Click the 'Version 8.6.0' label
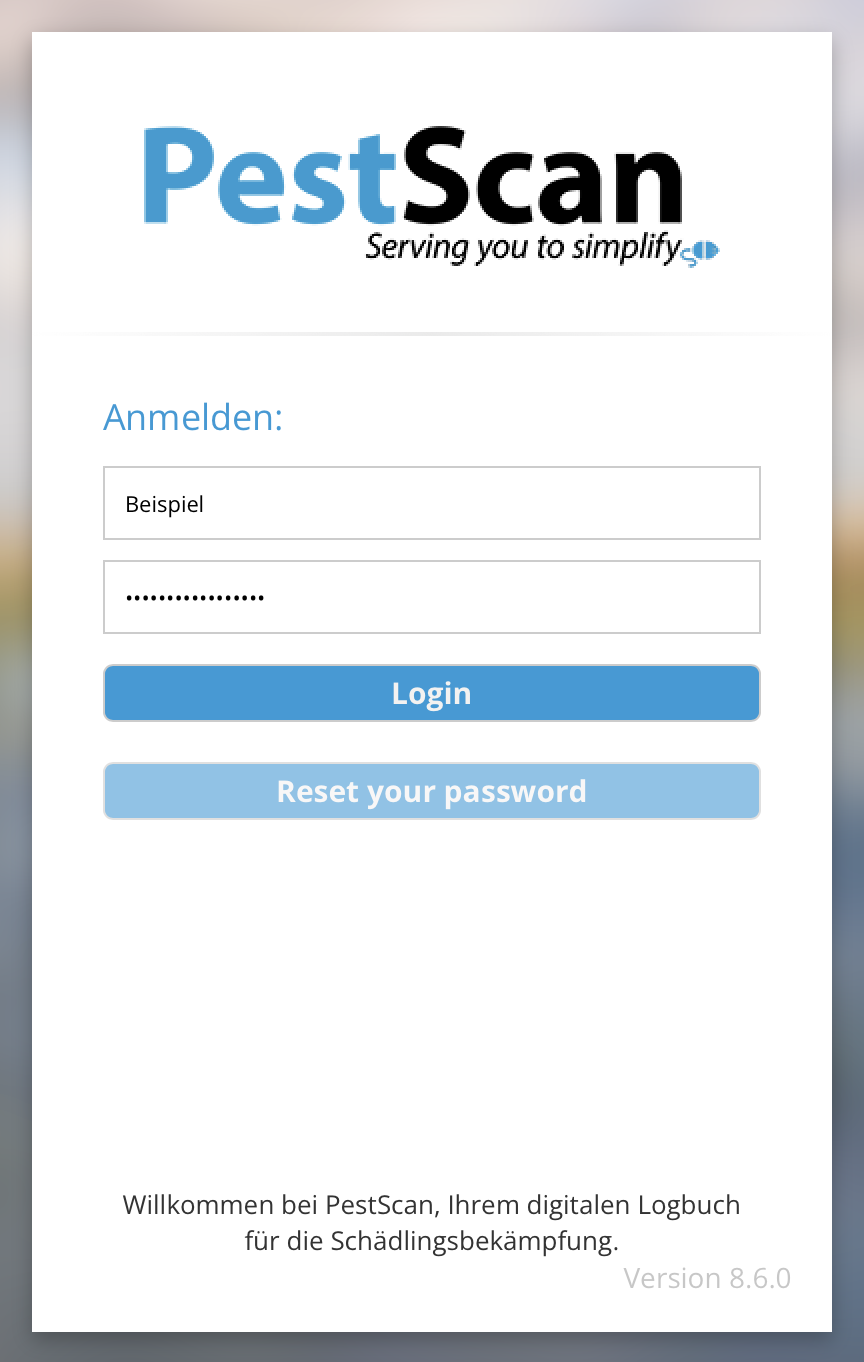Screen dimensions: 864x1362 pyautogui.click(x=707, y=1278)
